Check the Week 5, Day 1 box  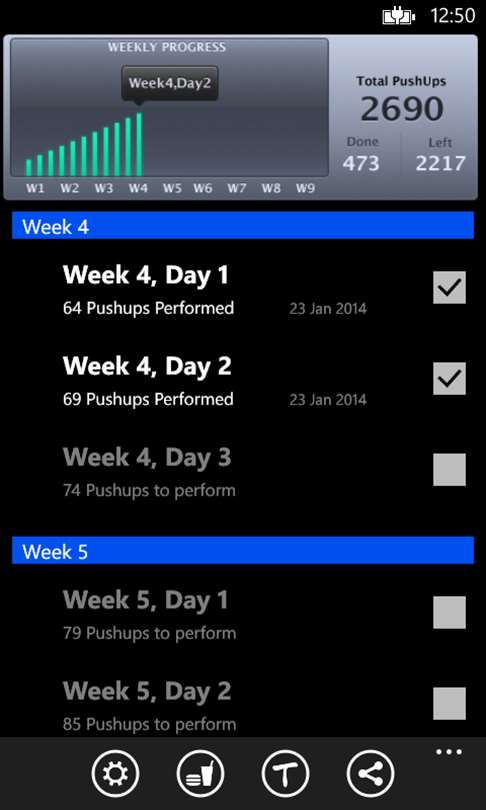[449, 612]
